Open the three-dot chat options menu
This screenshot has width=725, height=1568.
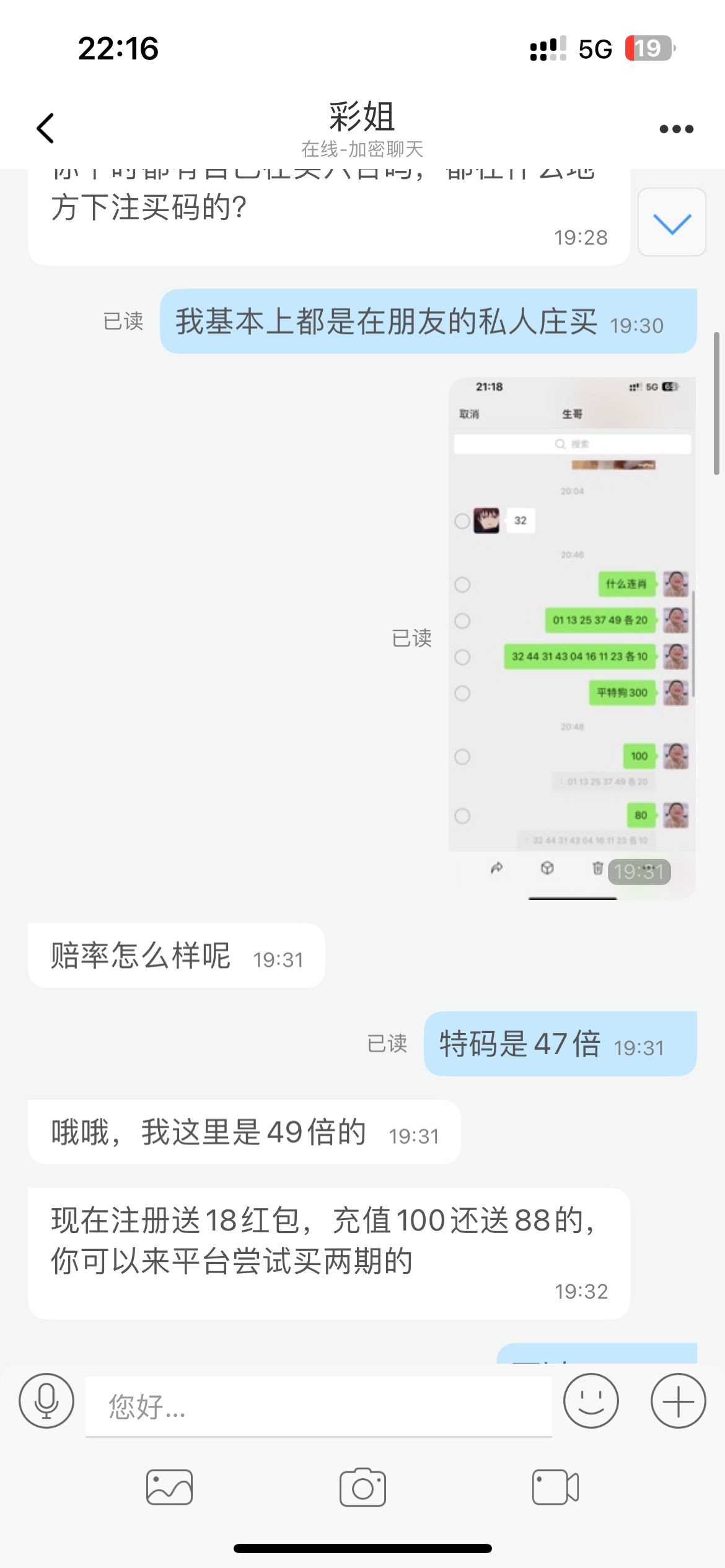676,129
